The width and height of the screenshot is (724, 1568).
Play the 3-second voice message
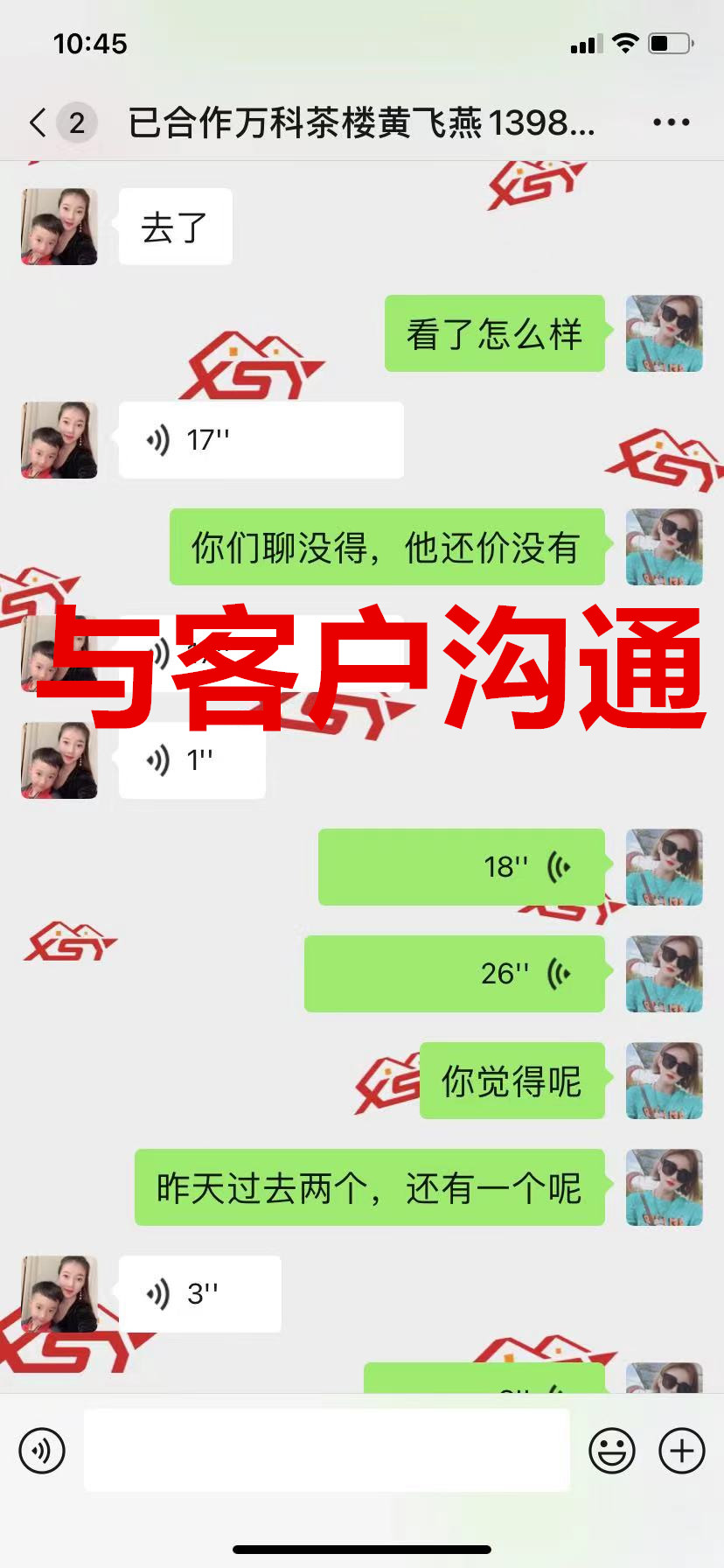pos(199,1294)
